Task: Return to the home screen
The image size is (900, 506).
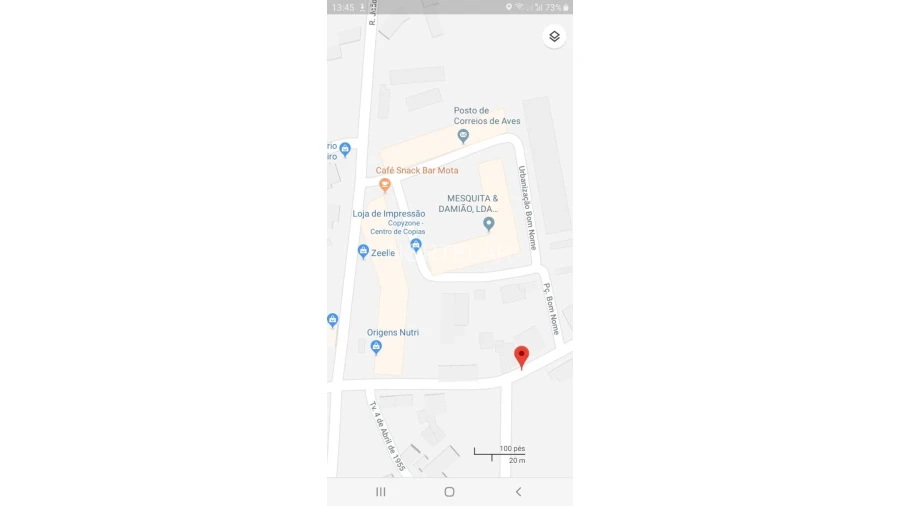Action: [449, 492]
